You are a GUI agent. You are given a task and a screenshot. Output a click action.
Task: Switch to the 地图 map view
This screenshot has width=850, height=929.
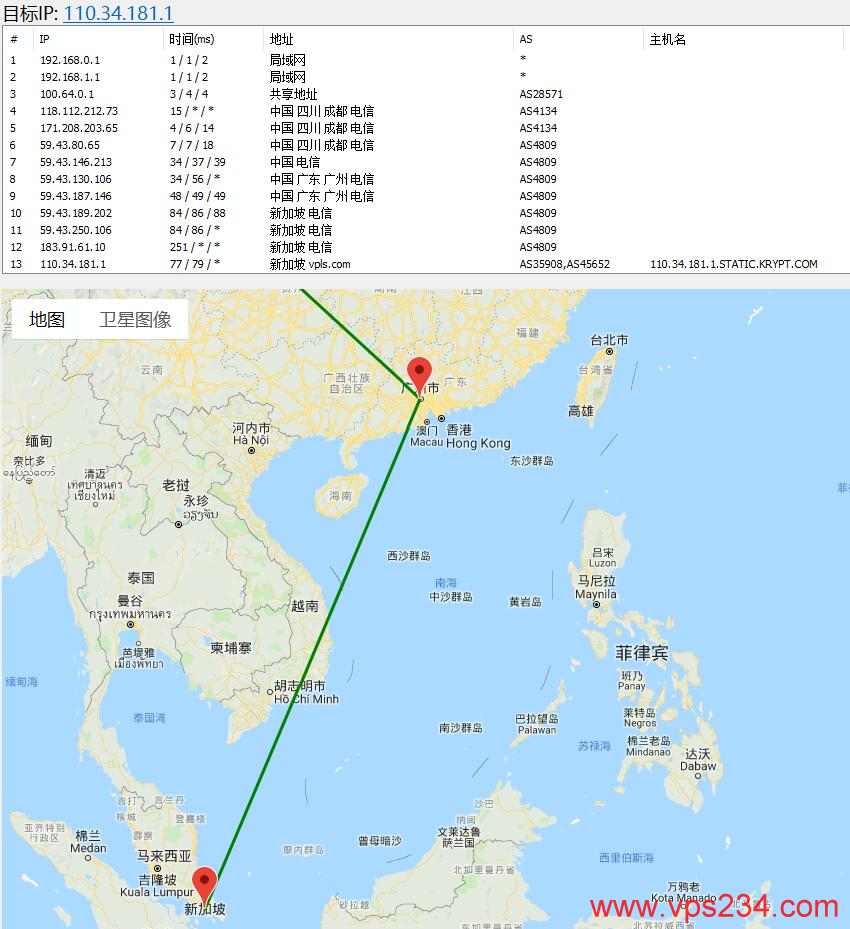(47, 320)
